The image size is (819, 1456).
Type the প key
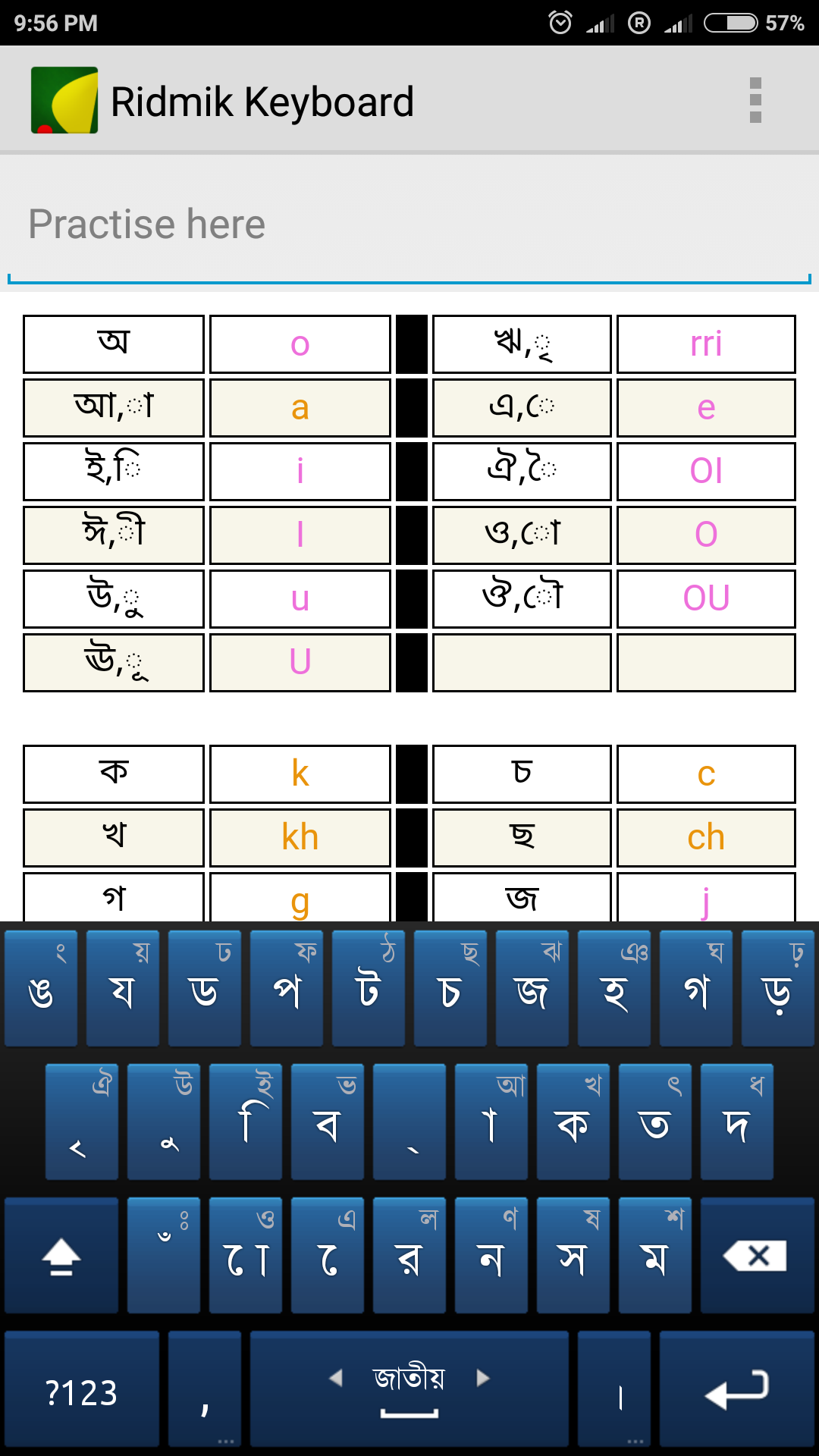pyautogui.click(x=287, y=989)
